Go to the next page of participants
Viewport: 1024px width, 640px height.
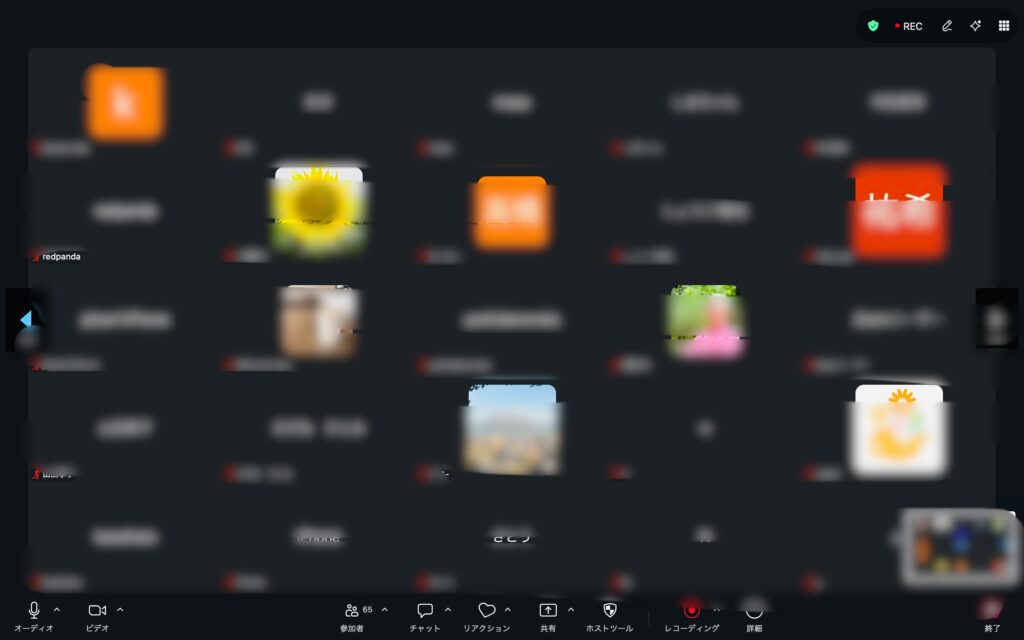click(996, 319)
